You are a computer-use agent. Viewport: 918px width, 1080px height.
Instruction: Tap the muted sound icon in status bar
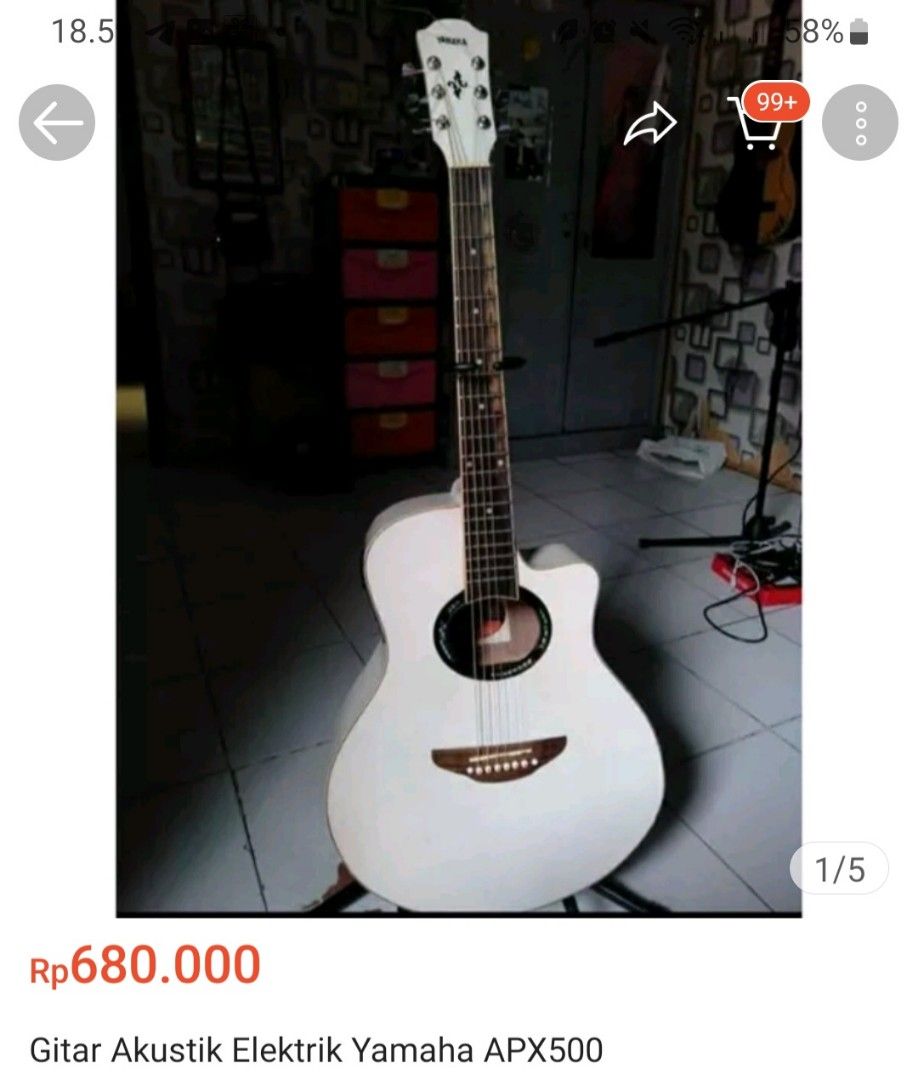[x=640, y=30]
